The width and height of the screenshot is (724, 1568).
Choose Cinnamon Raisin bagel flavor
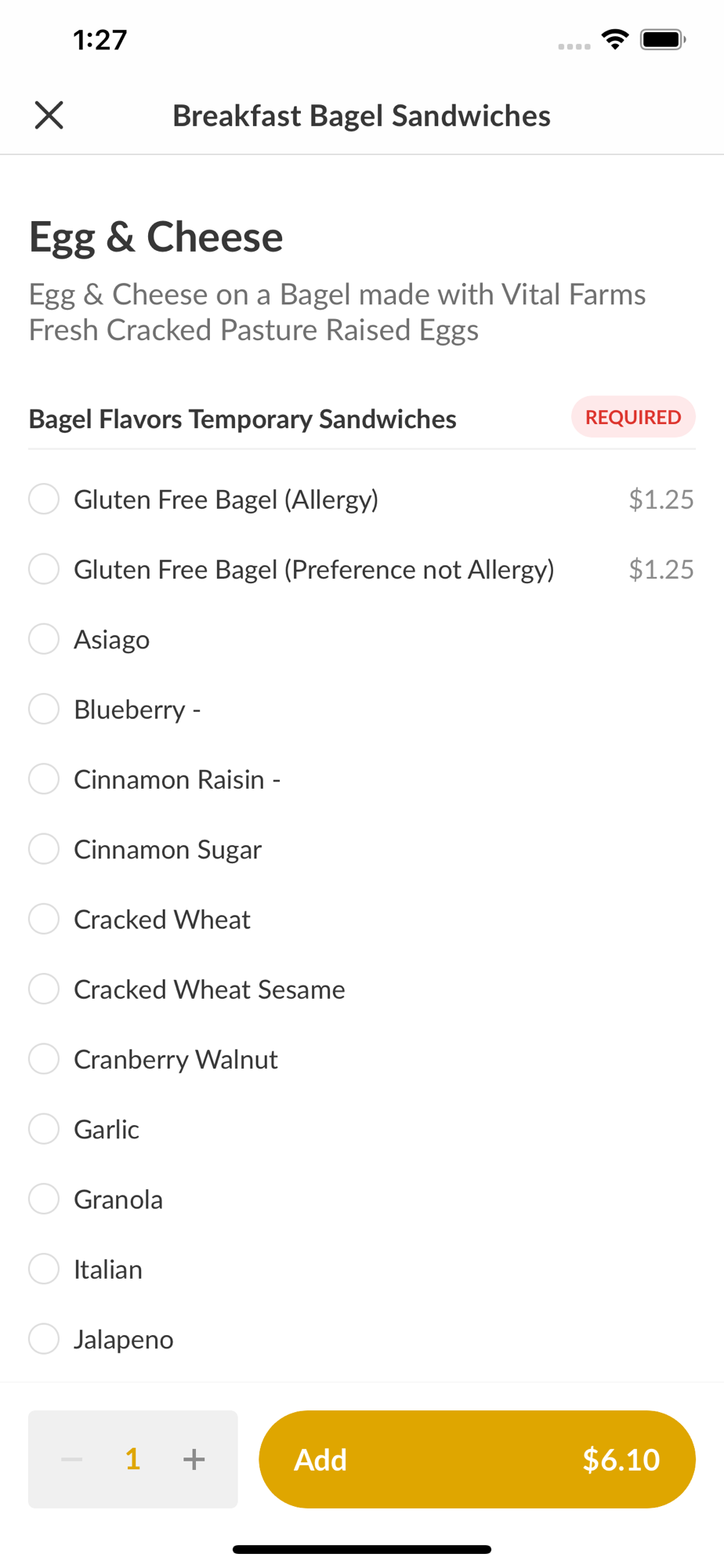click(44, 779)
